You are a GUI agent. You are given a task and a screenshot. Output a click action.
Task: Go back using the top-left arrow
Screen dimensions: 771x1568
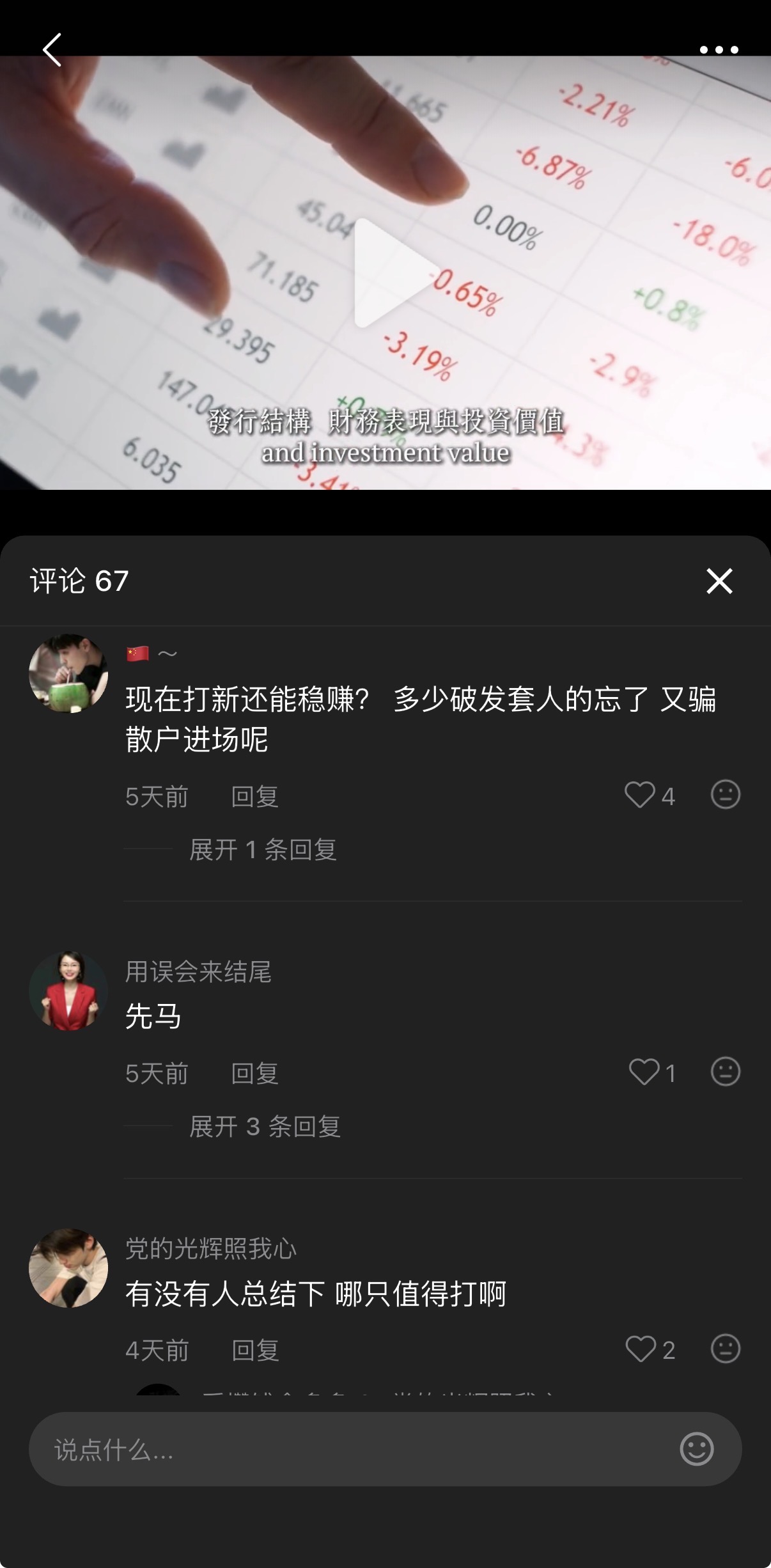tap(52, 50)
